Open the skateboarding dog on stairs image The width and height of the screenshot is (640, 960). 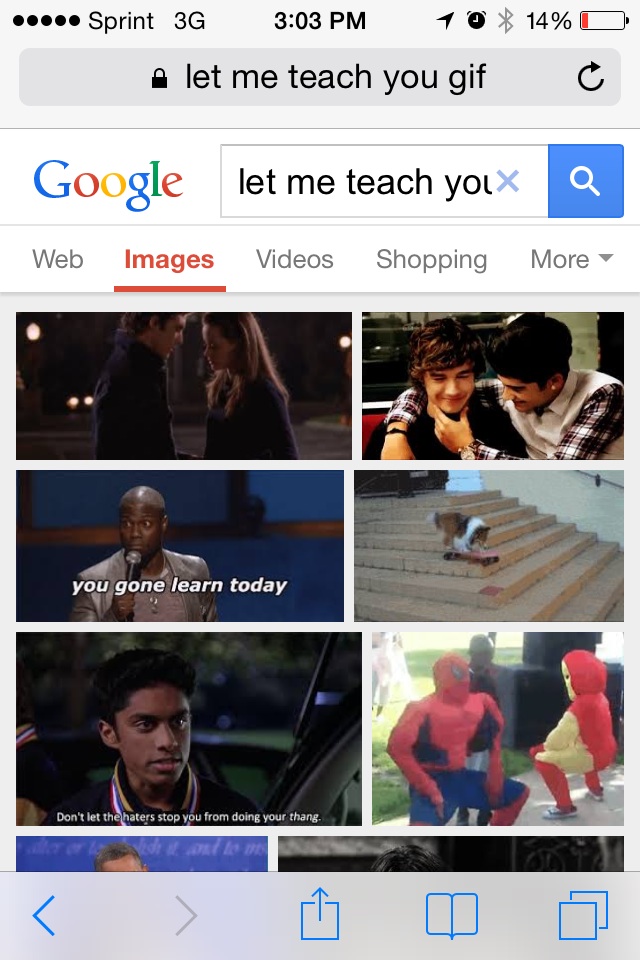488,546
